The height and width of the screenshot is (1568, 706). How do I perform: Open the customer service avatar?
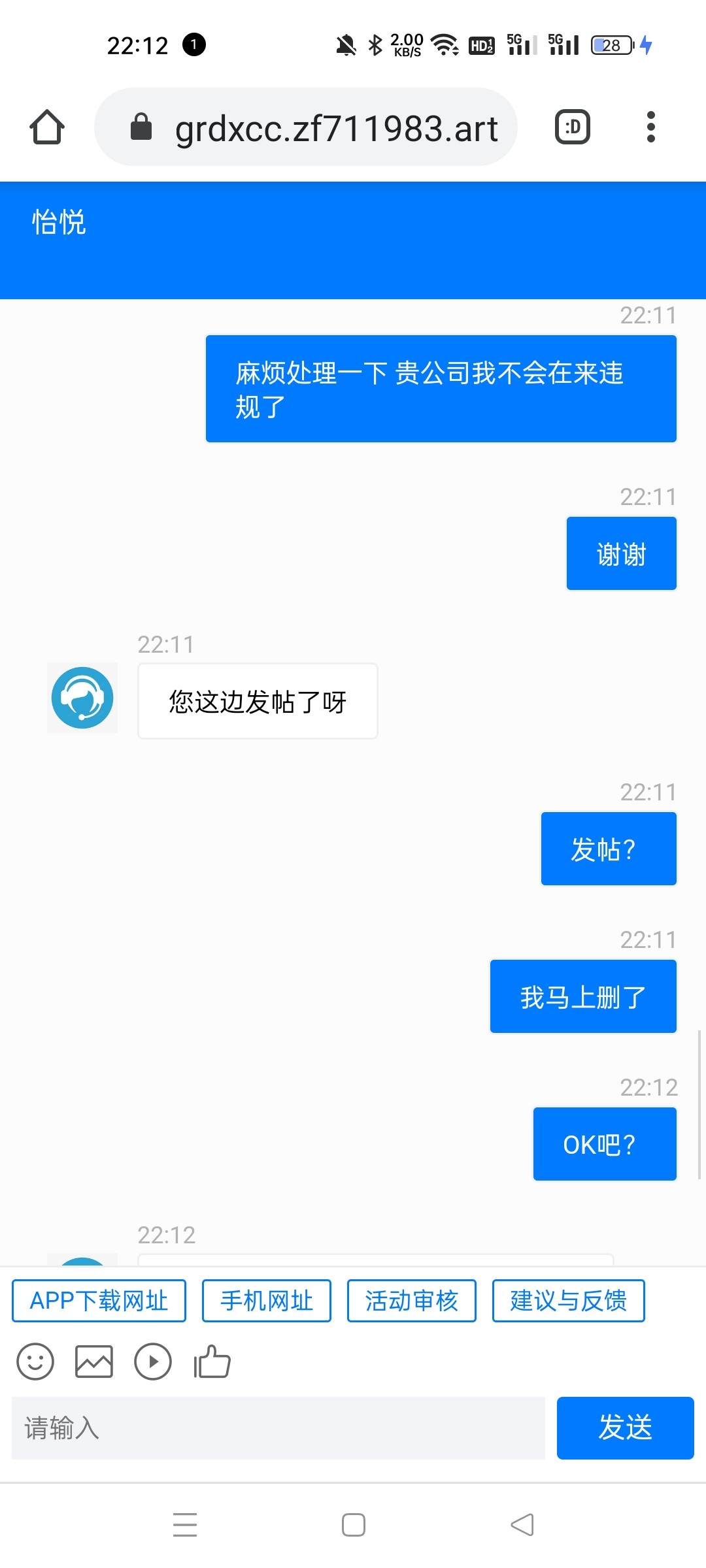82,697
